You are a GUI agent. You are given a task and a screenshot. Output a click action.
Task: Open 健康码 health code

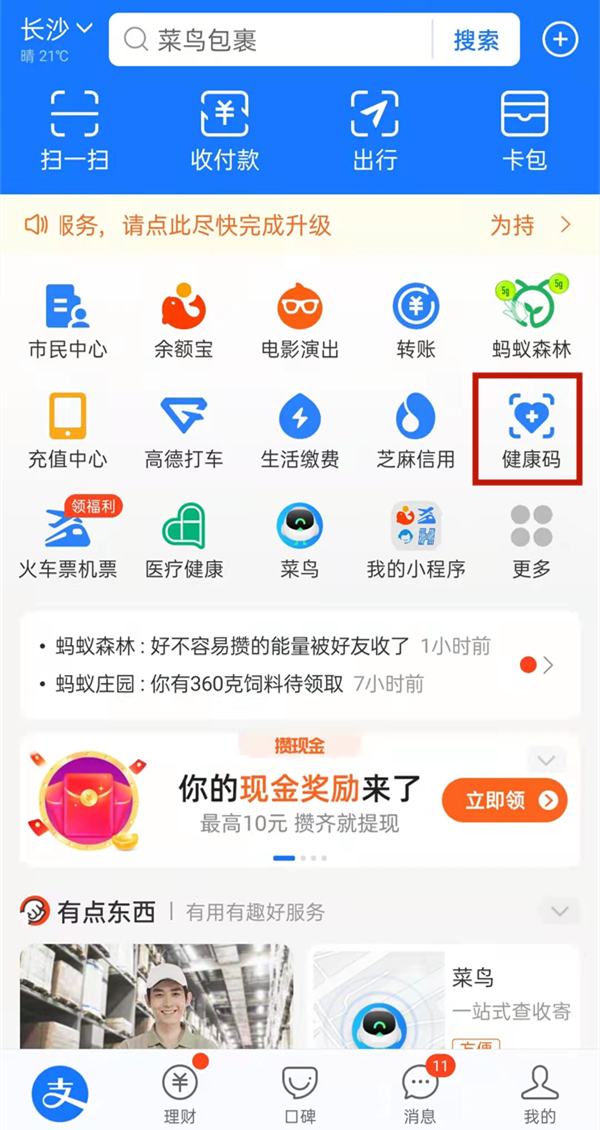coord(531,428)
